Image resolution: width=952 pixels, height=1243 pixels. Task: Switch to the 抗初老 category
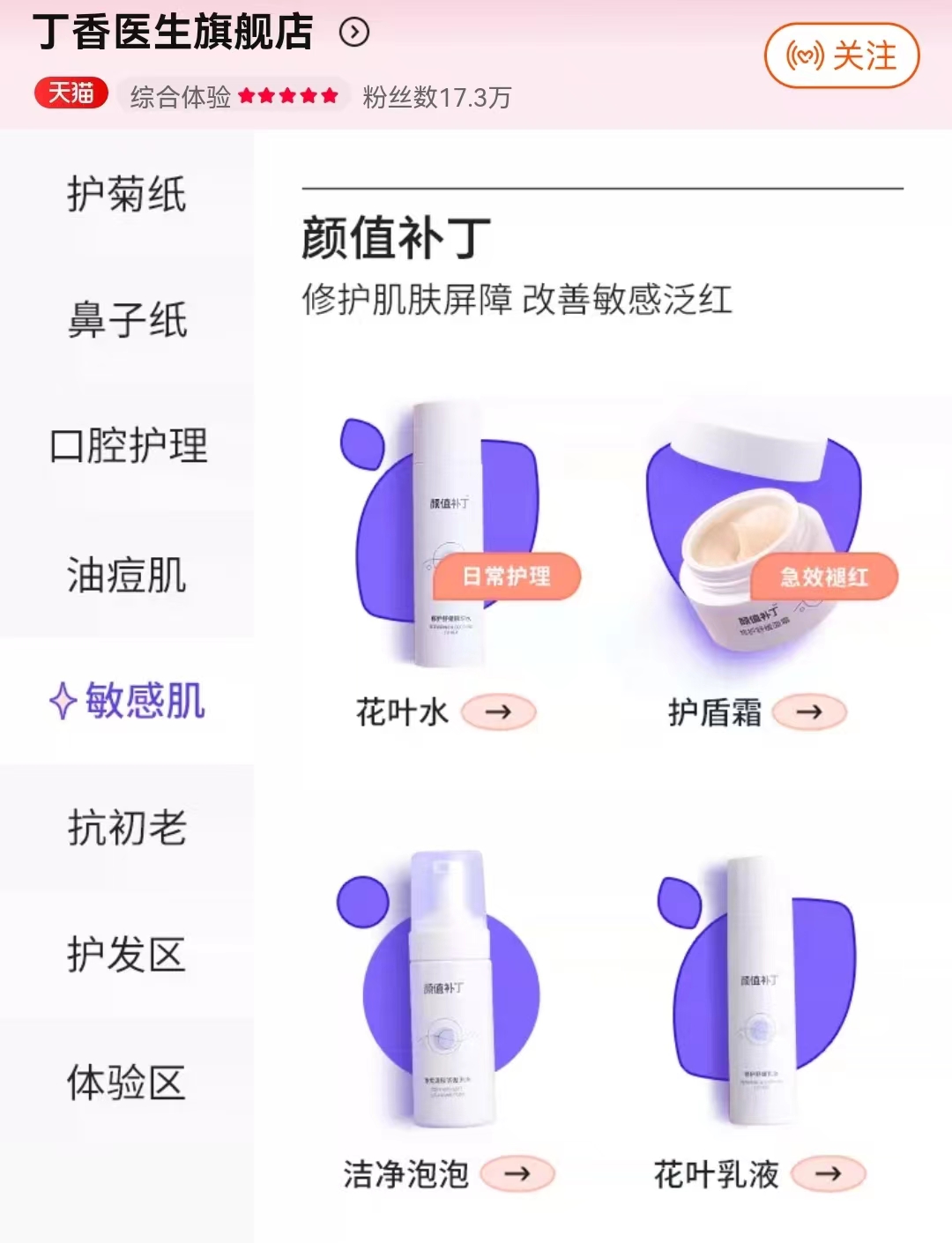pyautogui.click(x=127, y=828)
